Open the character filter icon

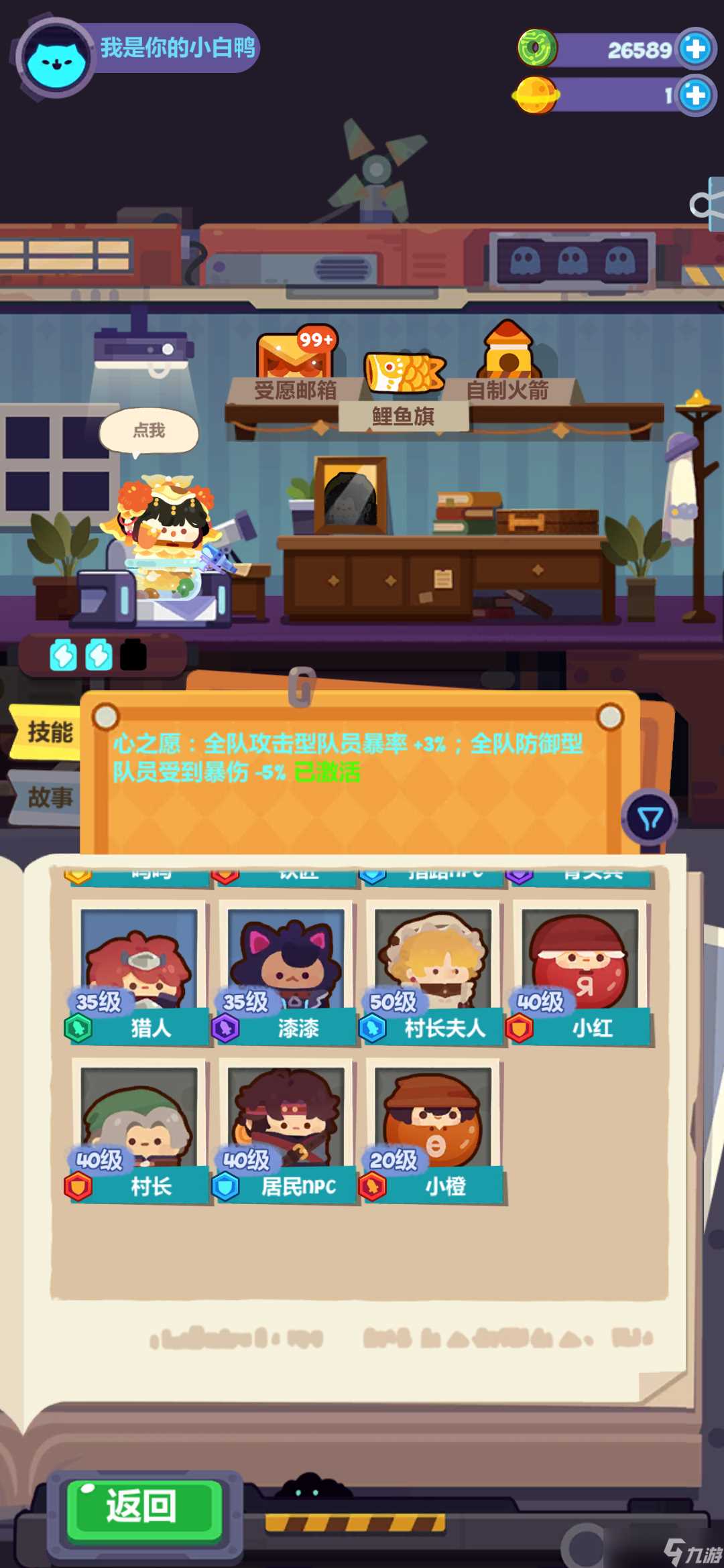pos(649,818)
